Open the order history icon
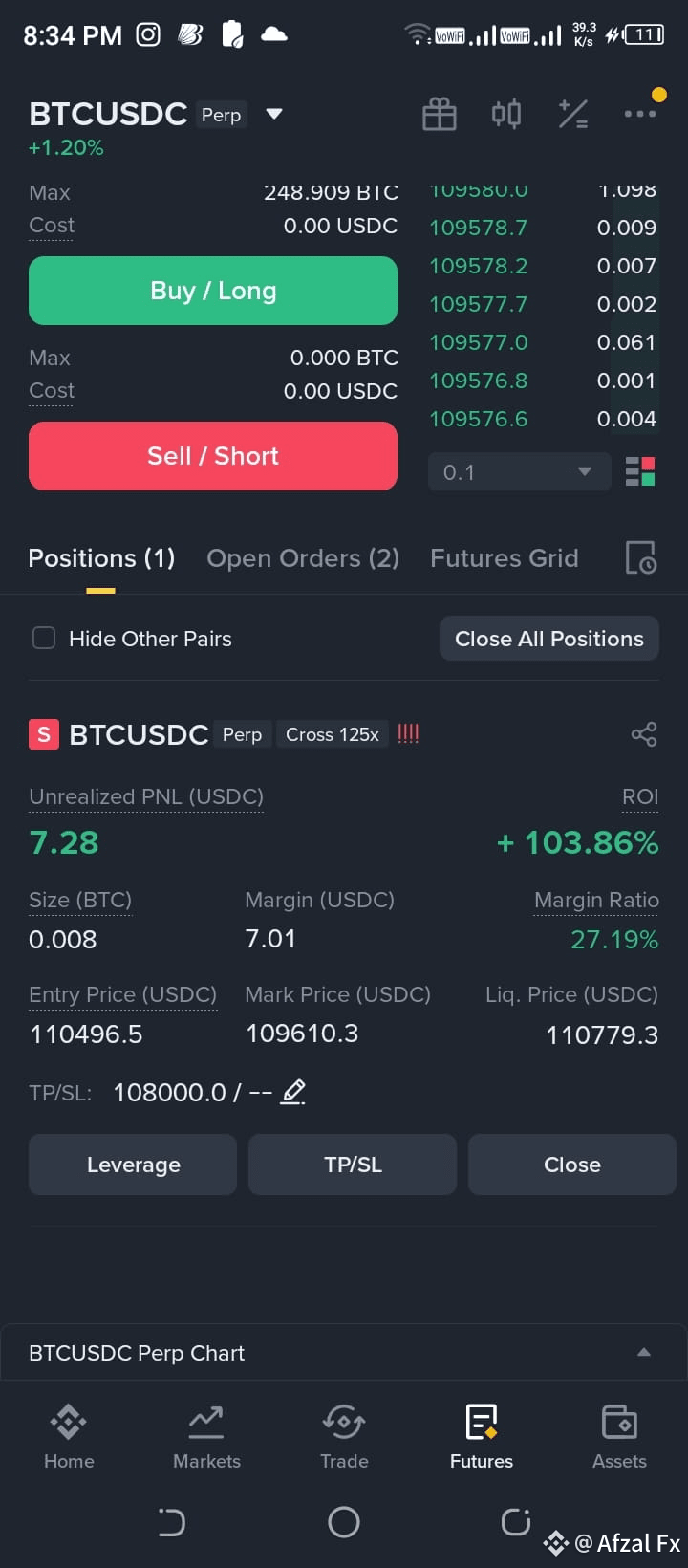The height and width of the screenshot is (1568, 688). pyautogui.click(x=640, y=558)
